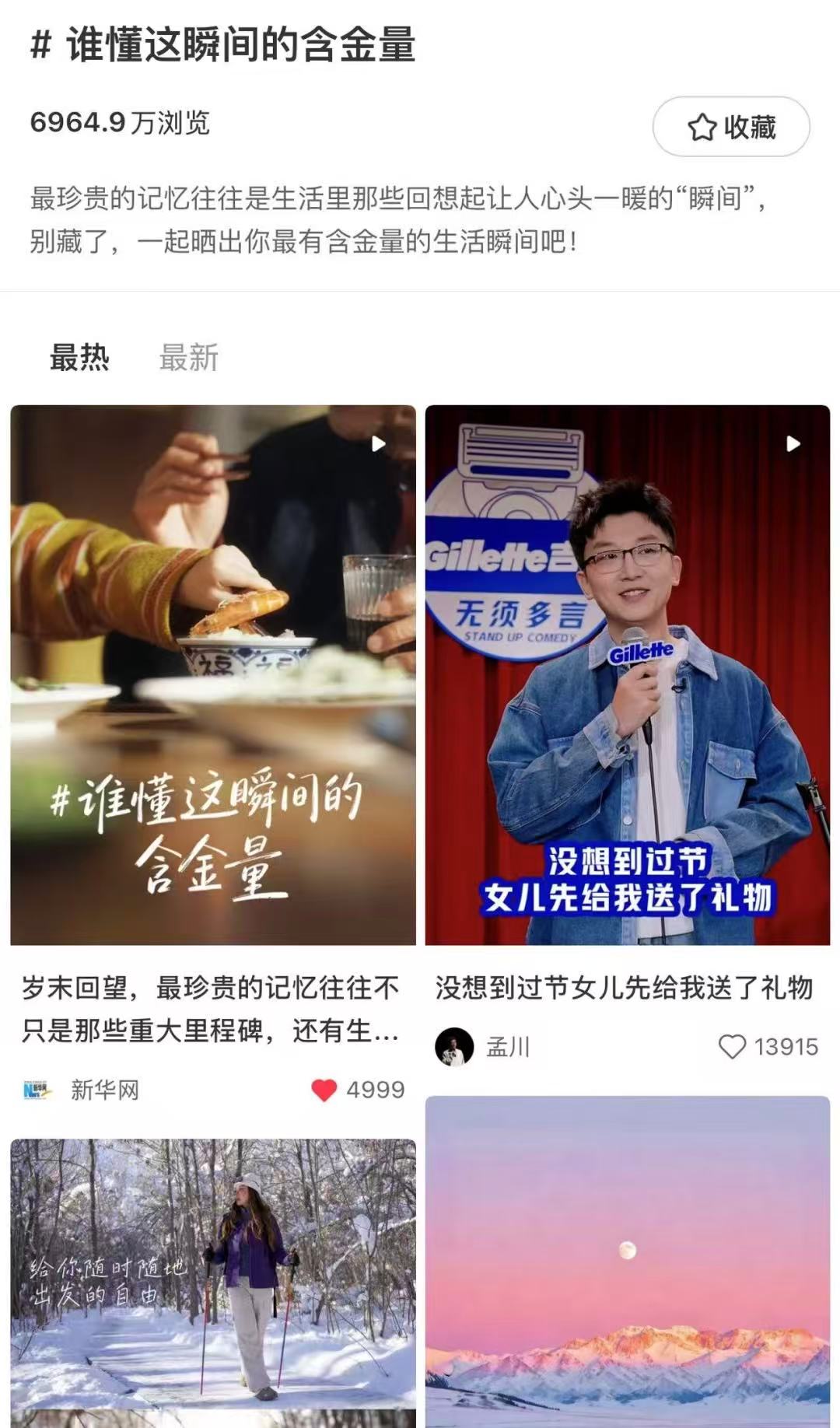Image resolution: width=840 pixels, height=1428 pixels.
Task: Like 孟川's post with 13915 likes
Action: [x=732, y=1047]
